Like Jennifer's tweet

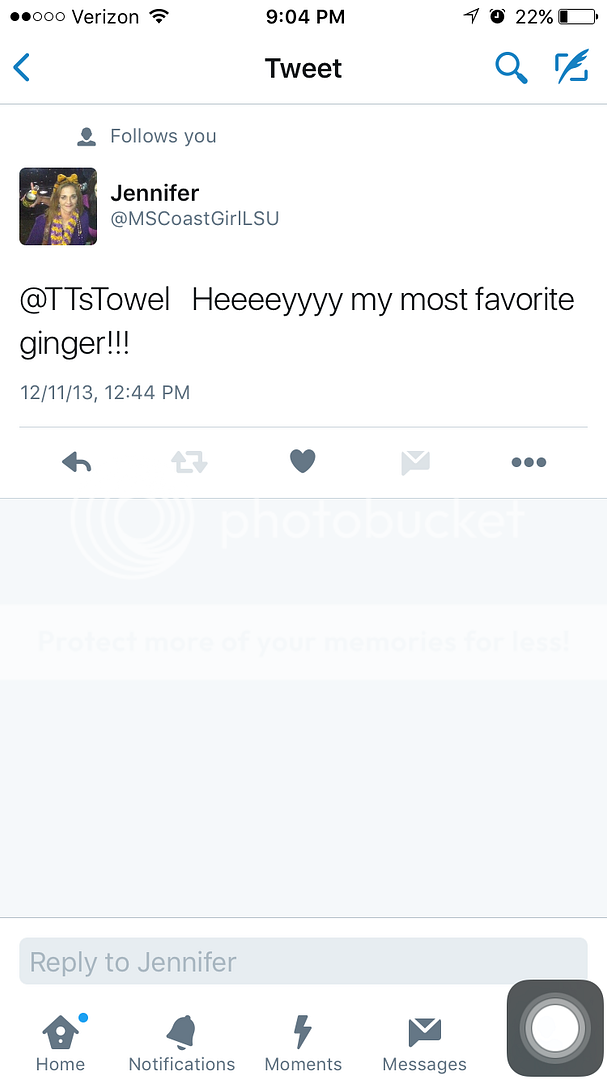click(302, 461)
